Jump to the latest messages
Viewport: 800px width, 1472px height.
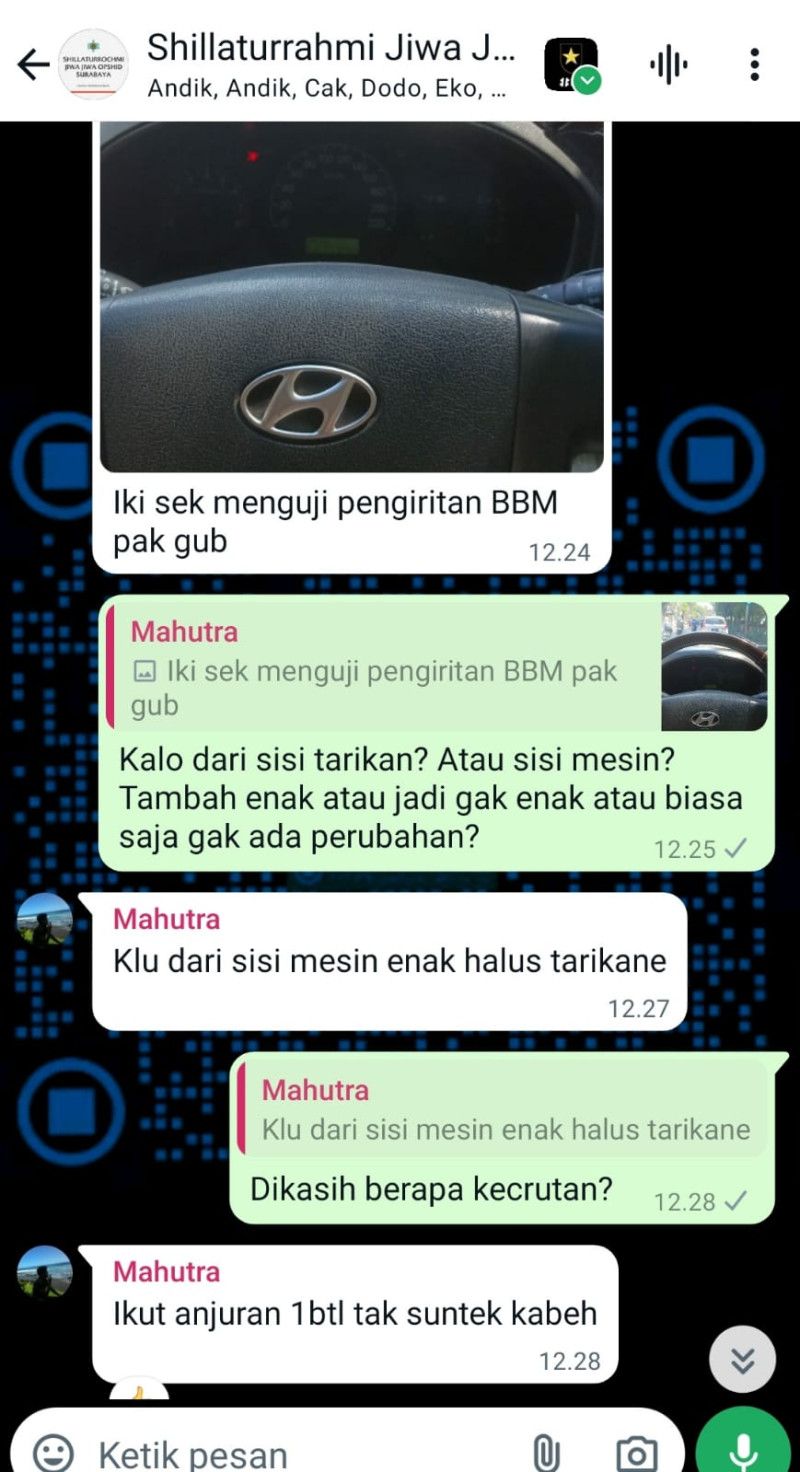tap(742, 1358)
